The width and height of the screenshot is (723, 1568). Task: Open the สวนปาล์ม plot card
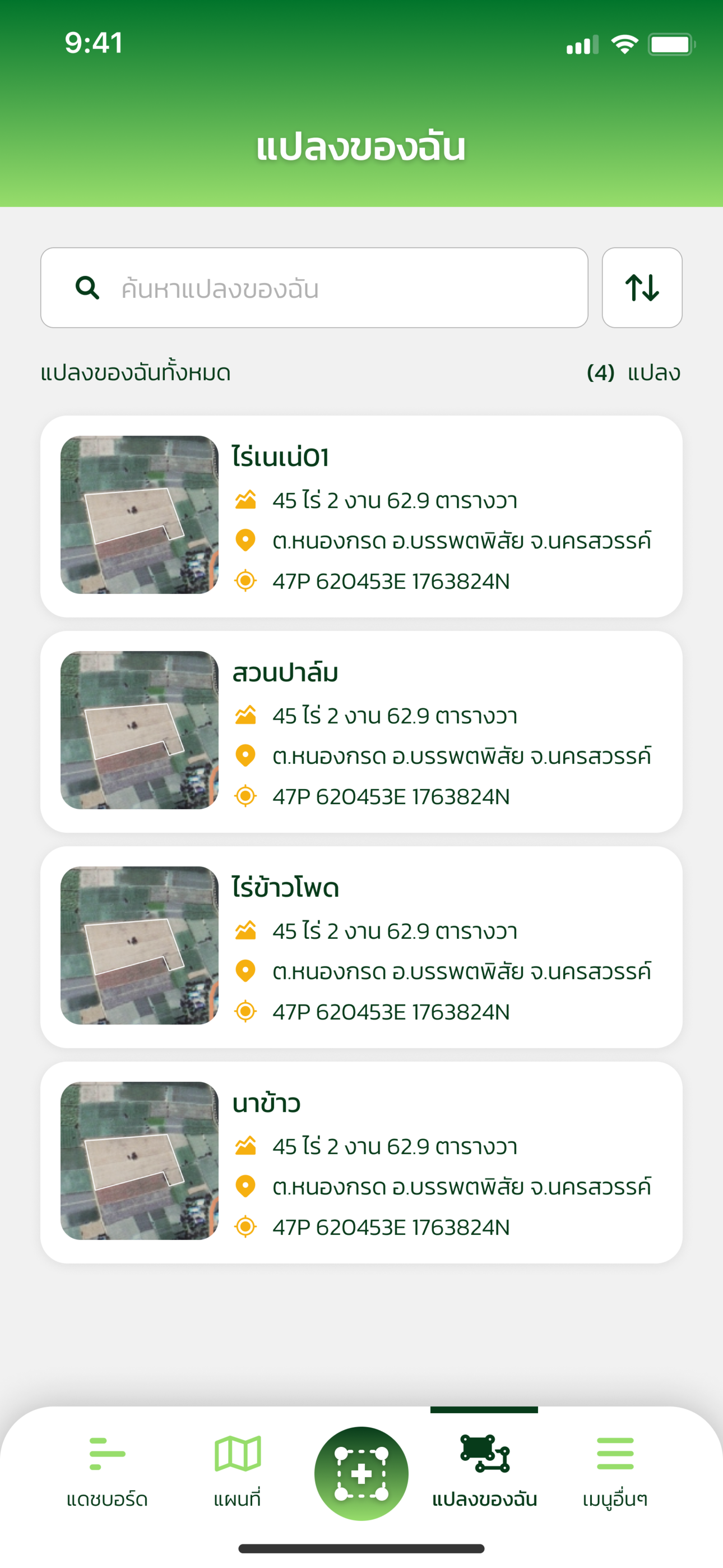[x=361, y=732]
